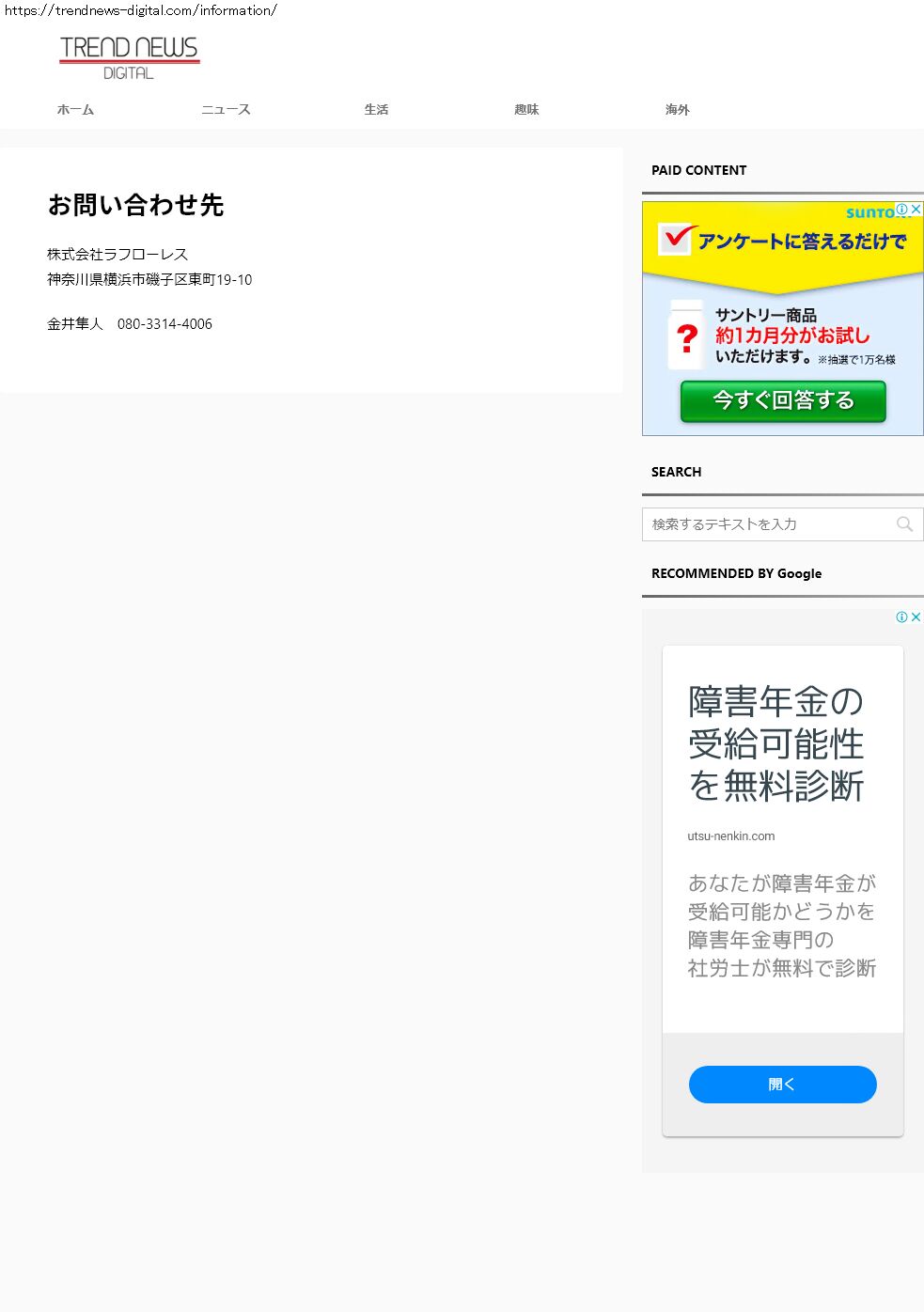Screen dimensions: 924x1312
Task: Open the 障害年金の受給可能性 ad headline
Action: pyautogui.click(x=775, y=743)
